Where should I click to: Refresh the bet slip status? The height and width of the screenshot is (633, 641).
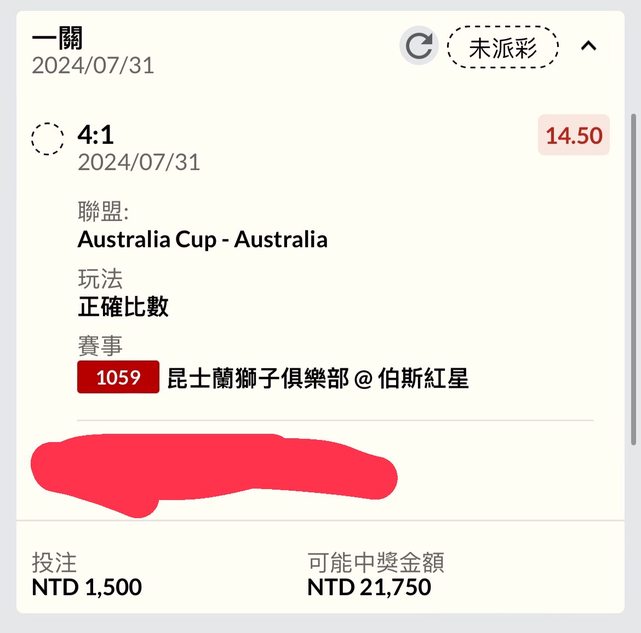[419, 47]
